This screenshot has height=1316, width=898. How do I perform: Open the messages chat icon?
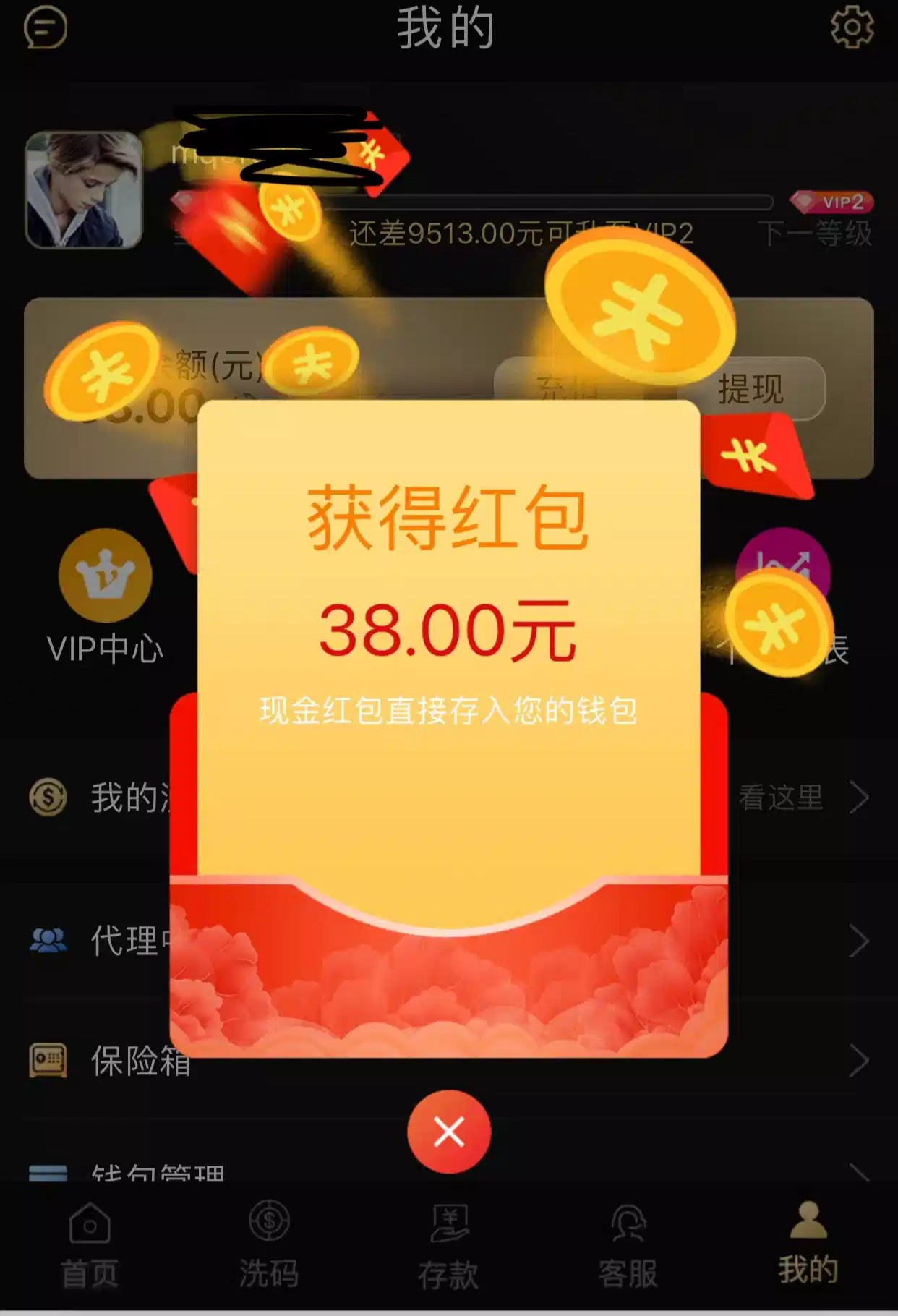[46, 28]
